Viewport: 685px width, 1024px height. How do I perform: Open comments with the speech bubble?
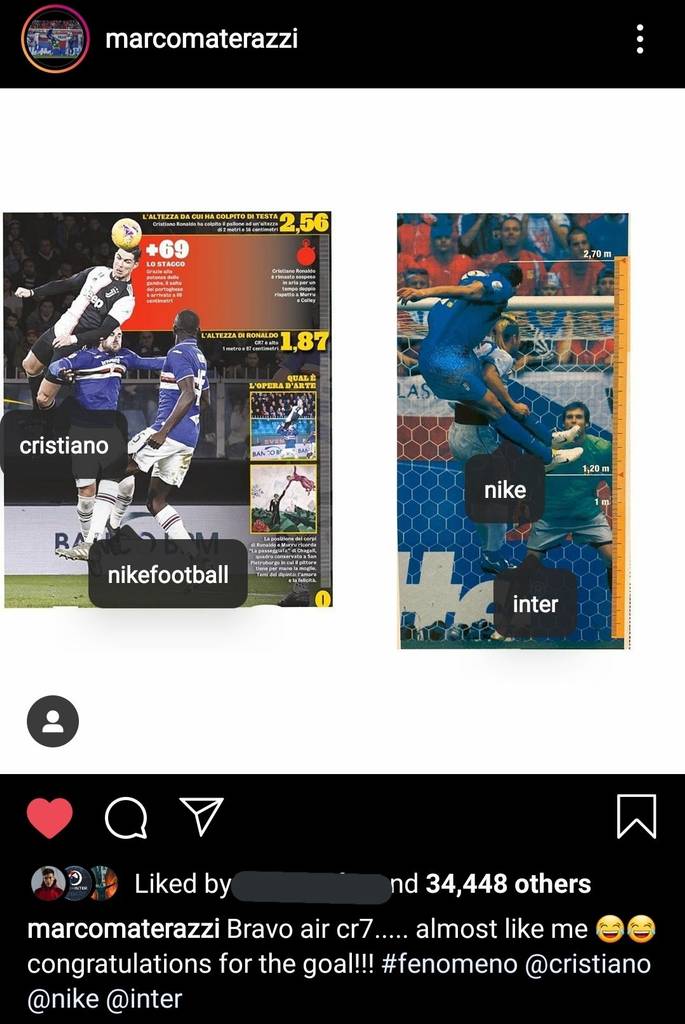click(126, 817)
